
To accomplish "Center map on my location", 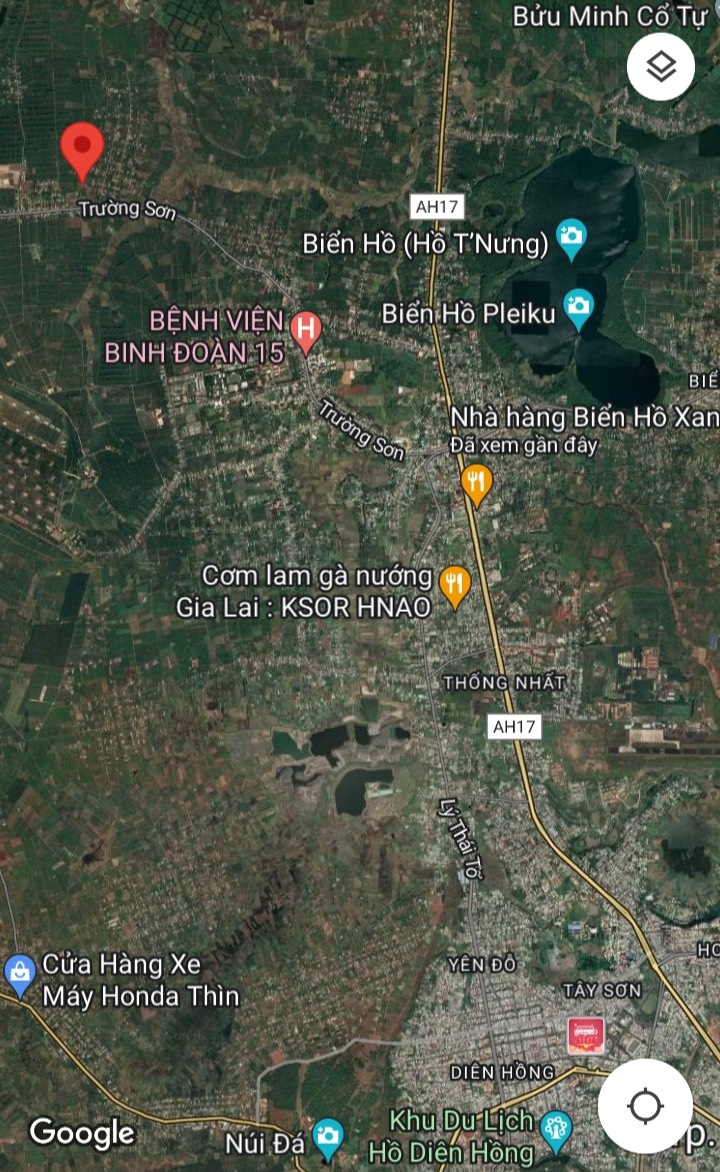I will pos(645,1106).
